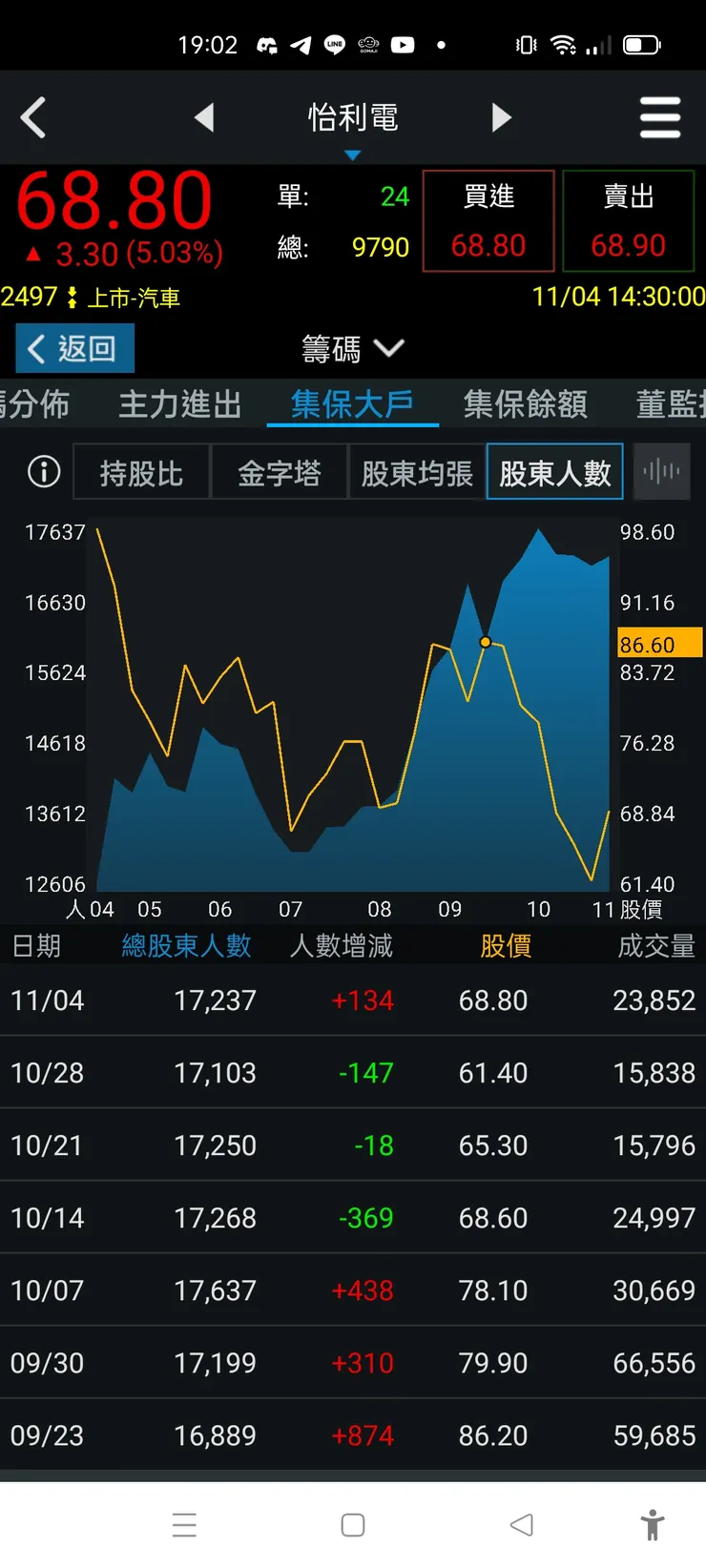Open the 主力進出 tab
The height and width of the screenshot is (1568, 706).
click(179, 404)
